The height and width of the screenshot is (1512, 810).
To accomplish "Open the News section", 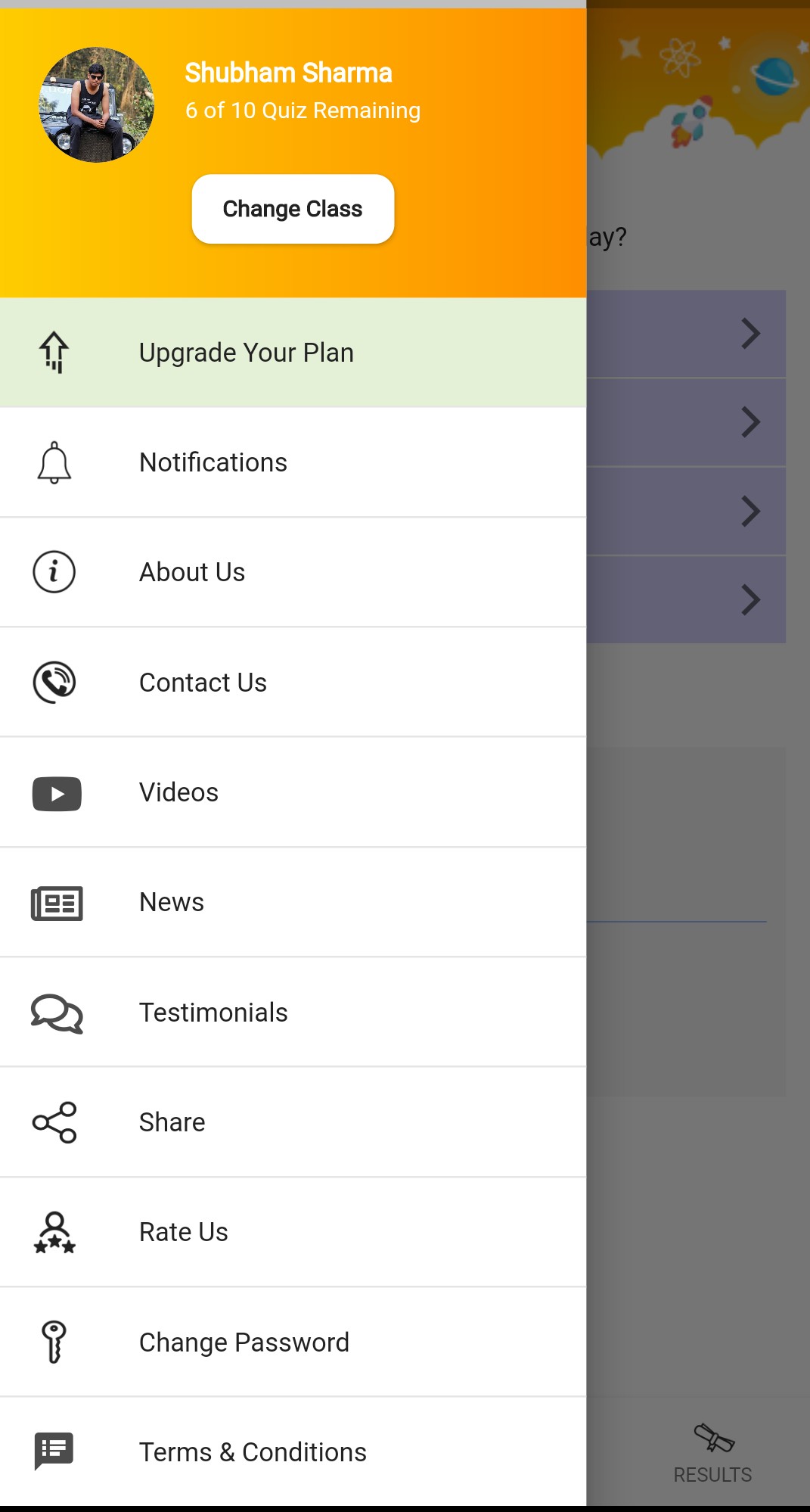I will [293, 902].
